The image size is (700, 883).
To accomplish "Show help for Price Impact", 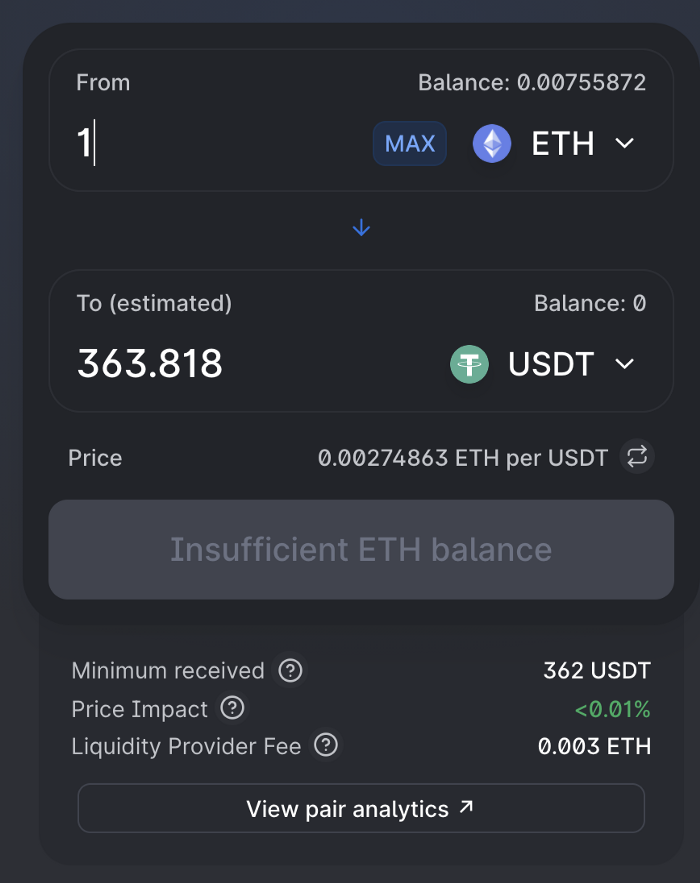I will 232,709.
